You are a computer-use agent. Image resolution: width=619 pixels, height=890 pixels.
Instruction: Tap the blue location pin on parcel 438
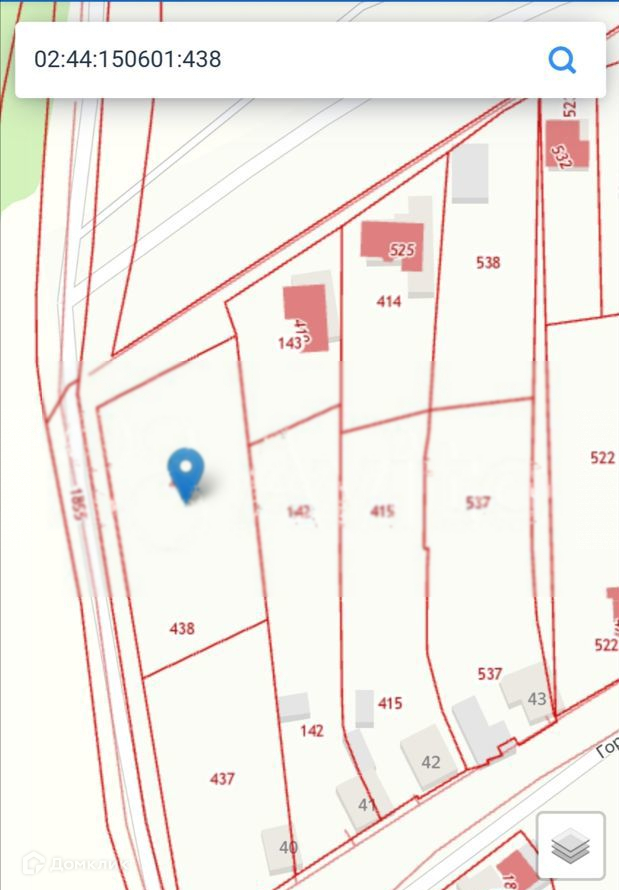pos(186,472)
